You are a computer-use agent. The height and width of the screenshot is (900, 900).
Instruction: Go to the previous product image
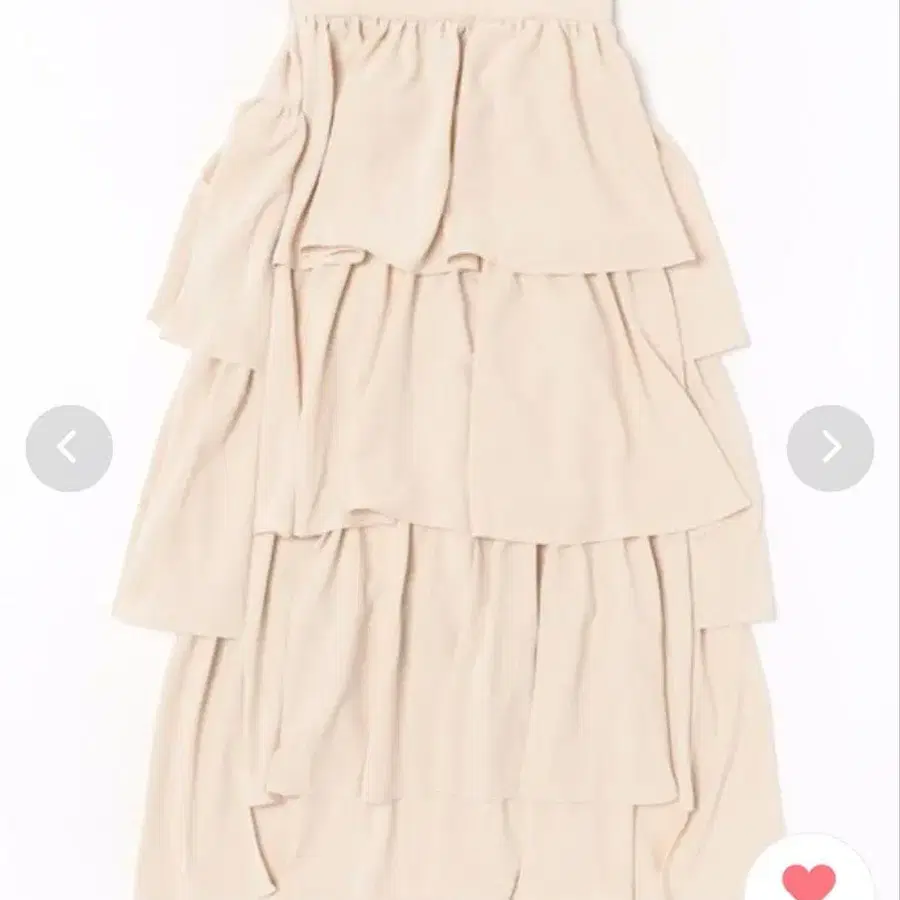(68, 448)
